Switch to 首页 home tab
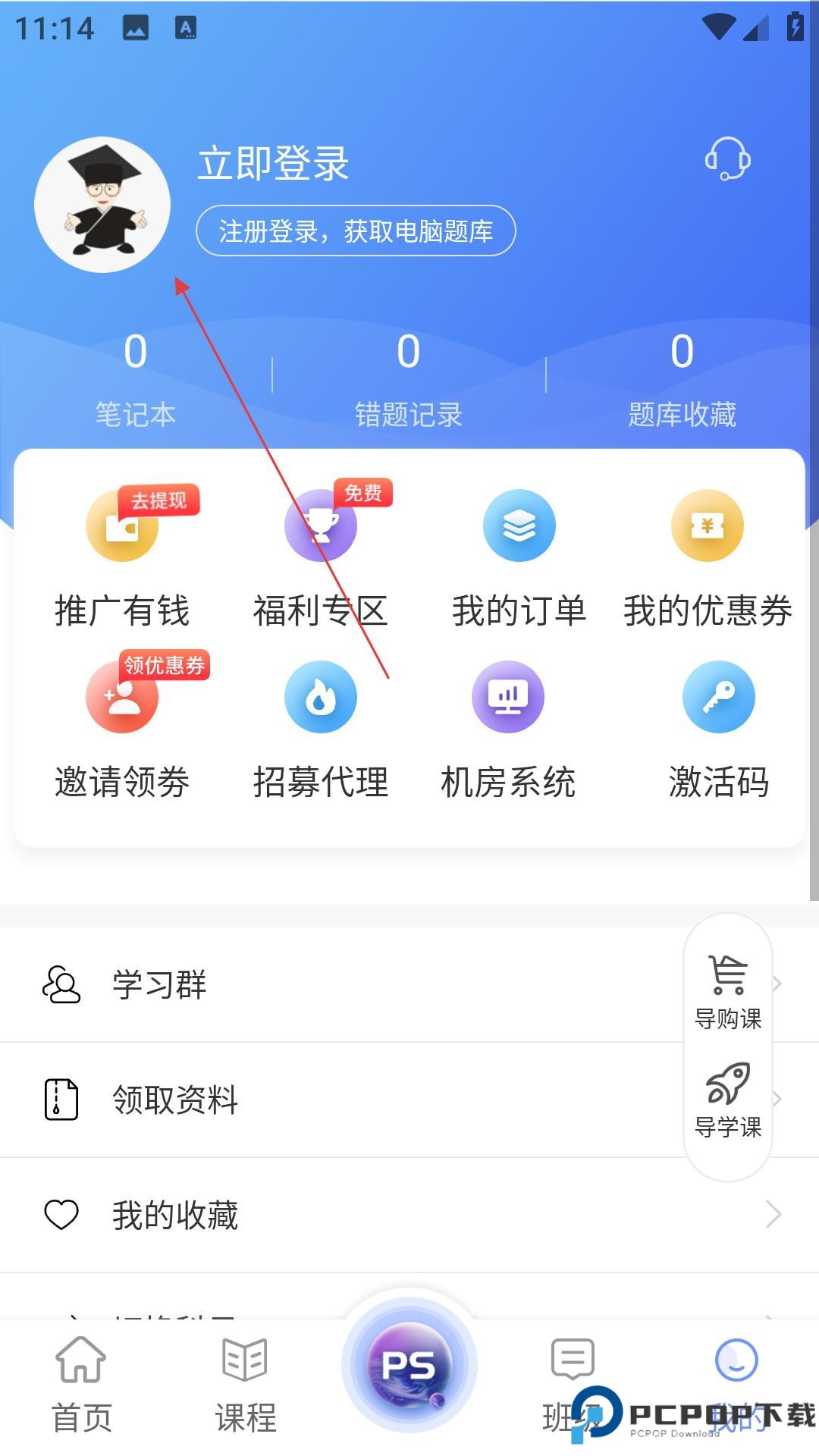 [x=81, y=1384]
